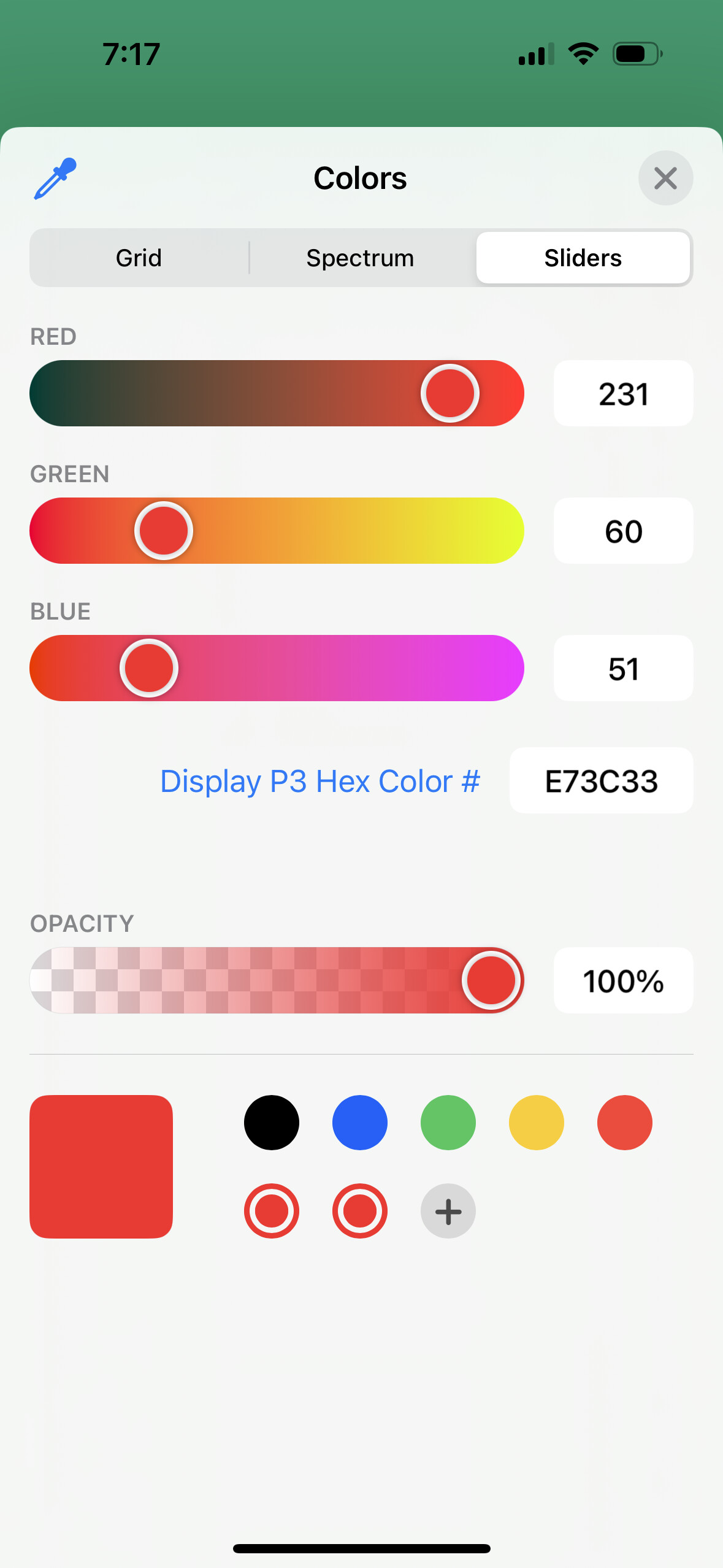Screen dimensions: 723x1568
Task: Select the Sliders tab
Action: 583,258
